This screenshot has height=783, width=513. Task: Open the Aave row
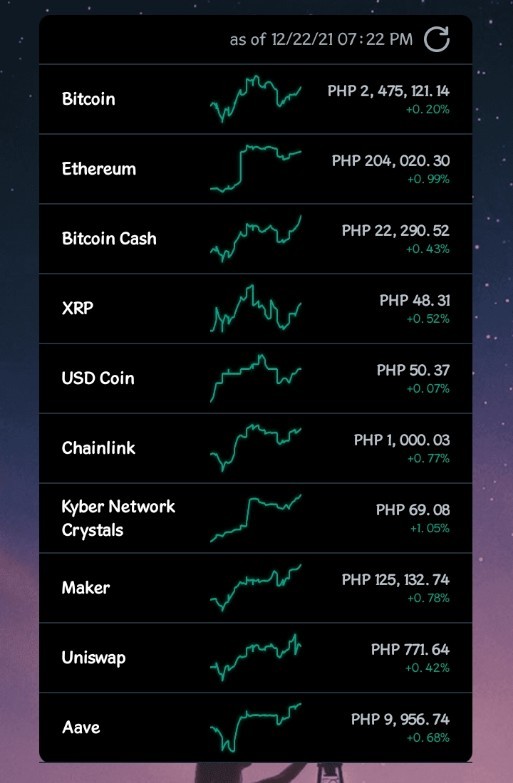[x=256, y=728]
